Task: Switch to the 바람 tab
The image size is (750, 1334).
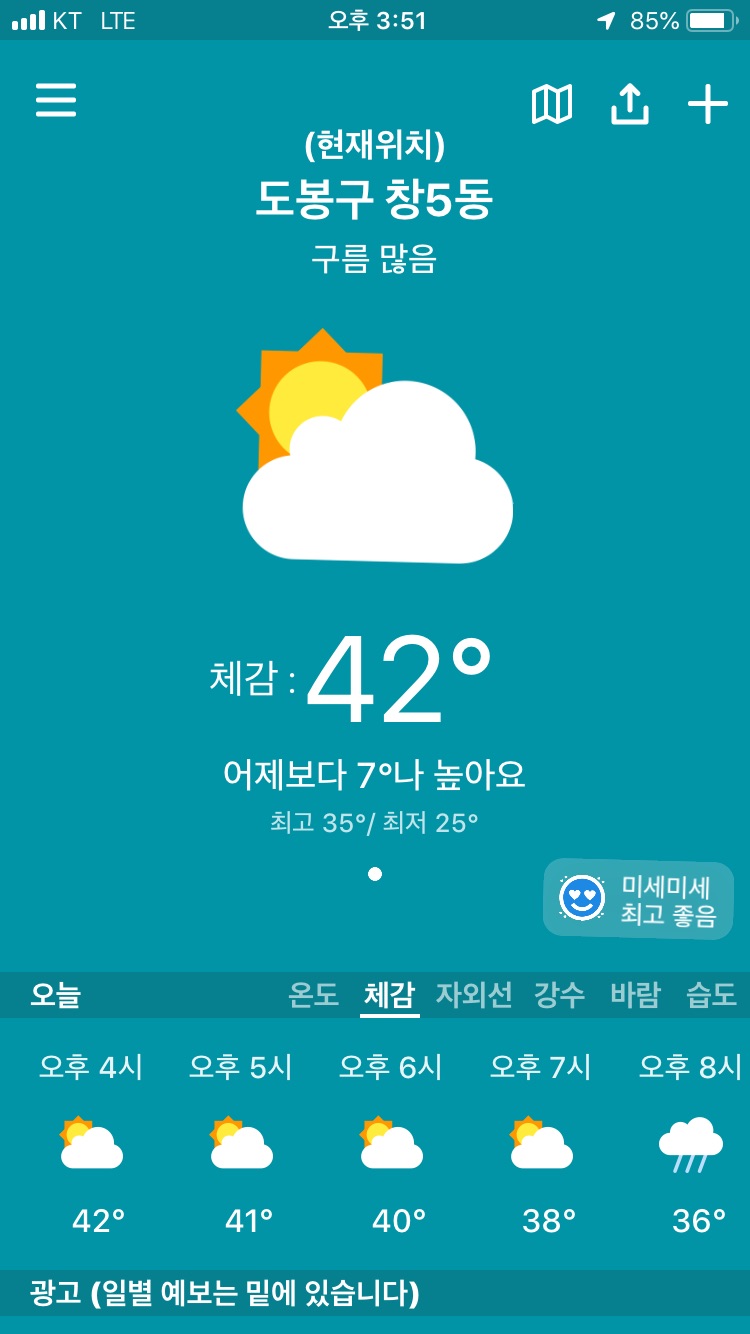Action: coord(635,995)
